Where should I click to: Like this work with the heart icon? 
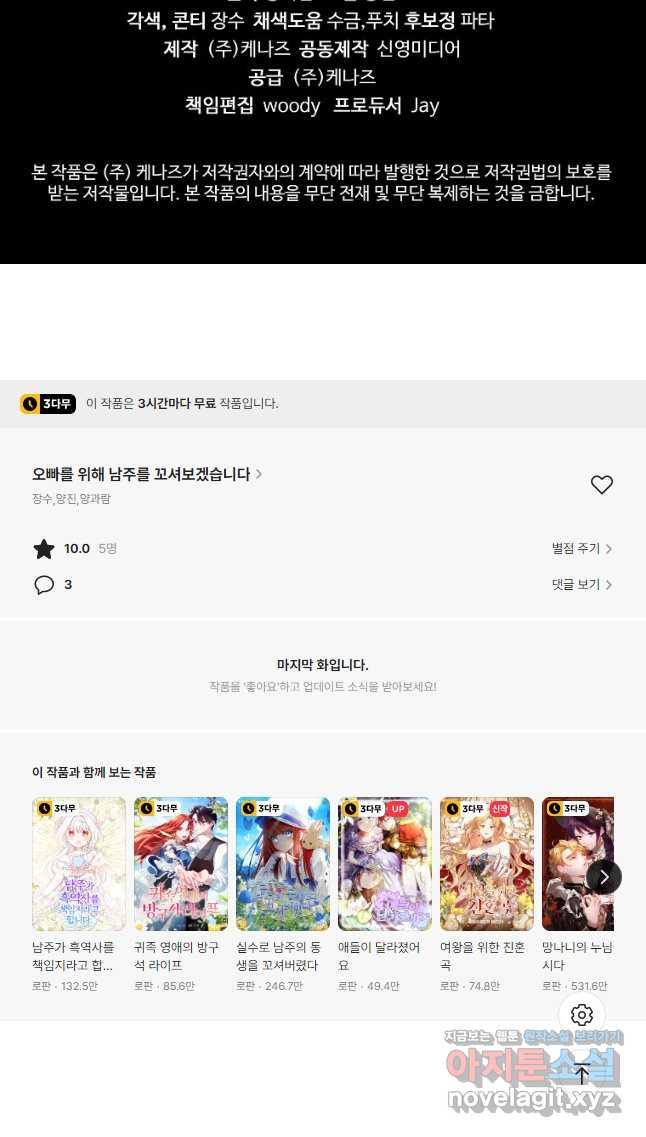[601, 485]
